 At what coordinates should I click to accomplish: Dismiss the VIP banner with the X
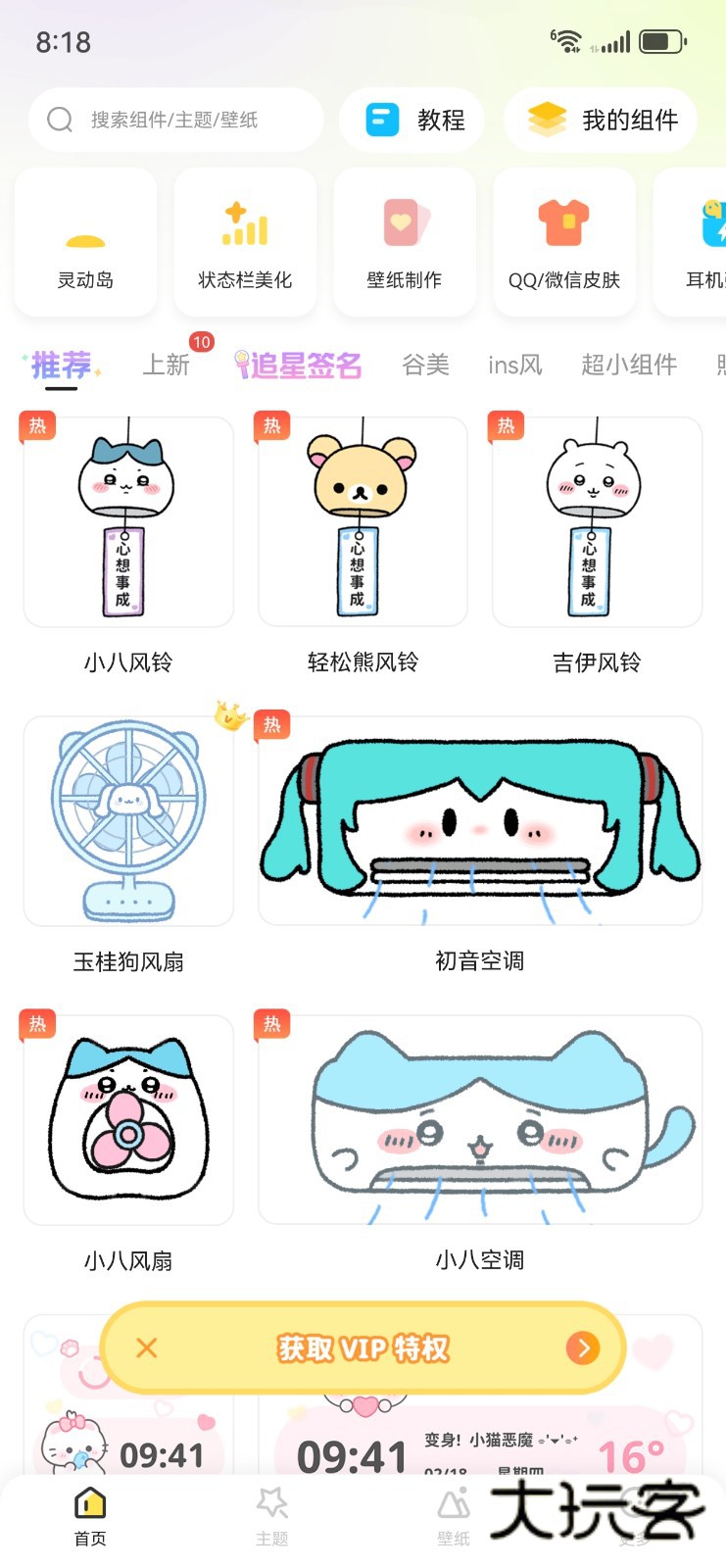tap(145, 1347)
